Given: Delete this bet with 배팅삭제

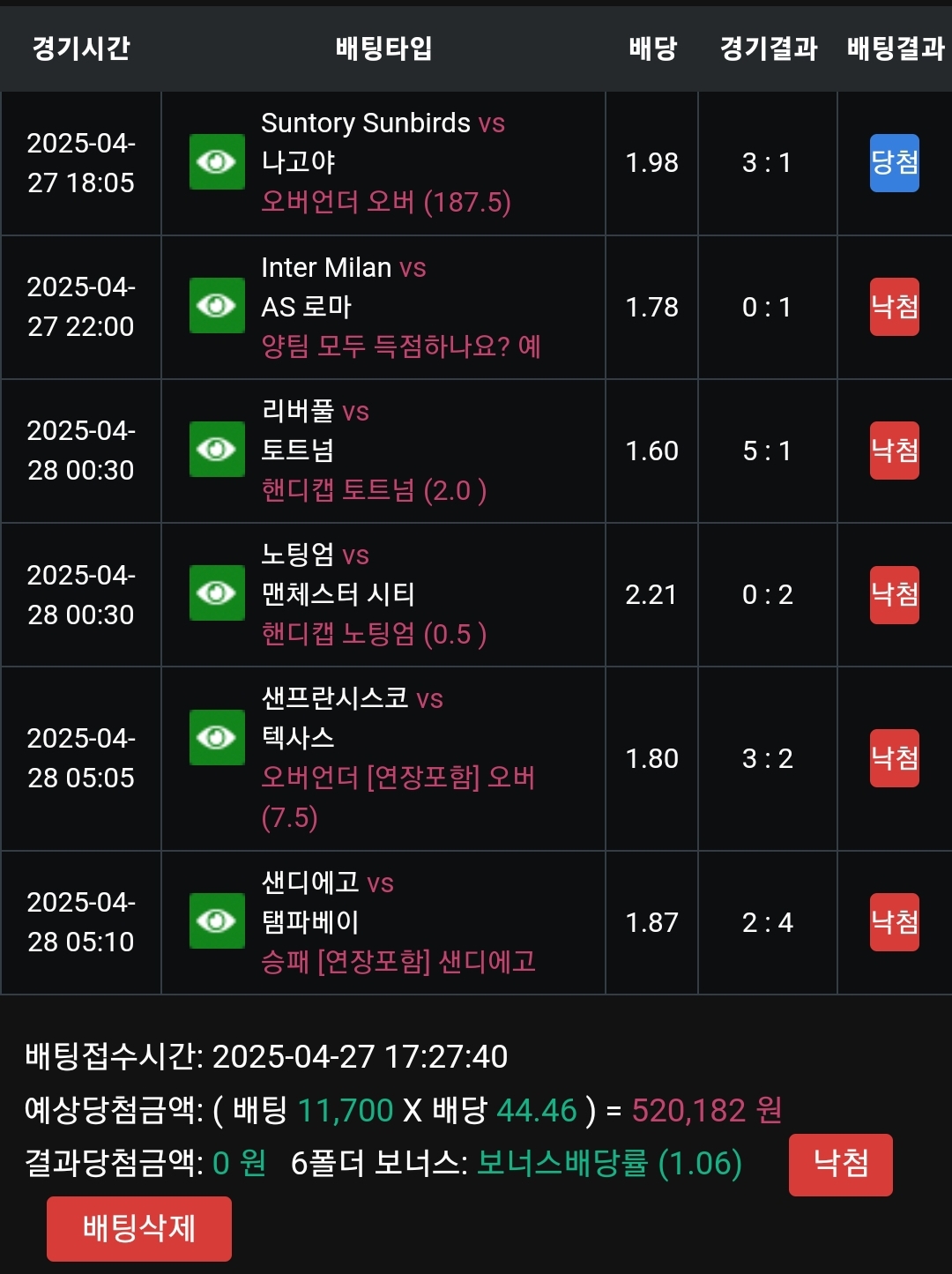Looking at the screenshot, I should (x=139, y=1228).
